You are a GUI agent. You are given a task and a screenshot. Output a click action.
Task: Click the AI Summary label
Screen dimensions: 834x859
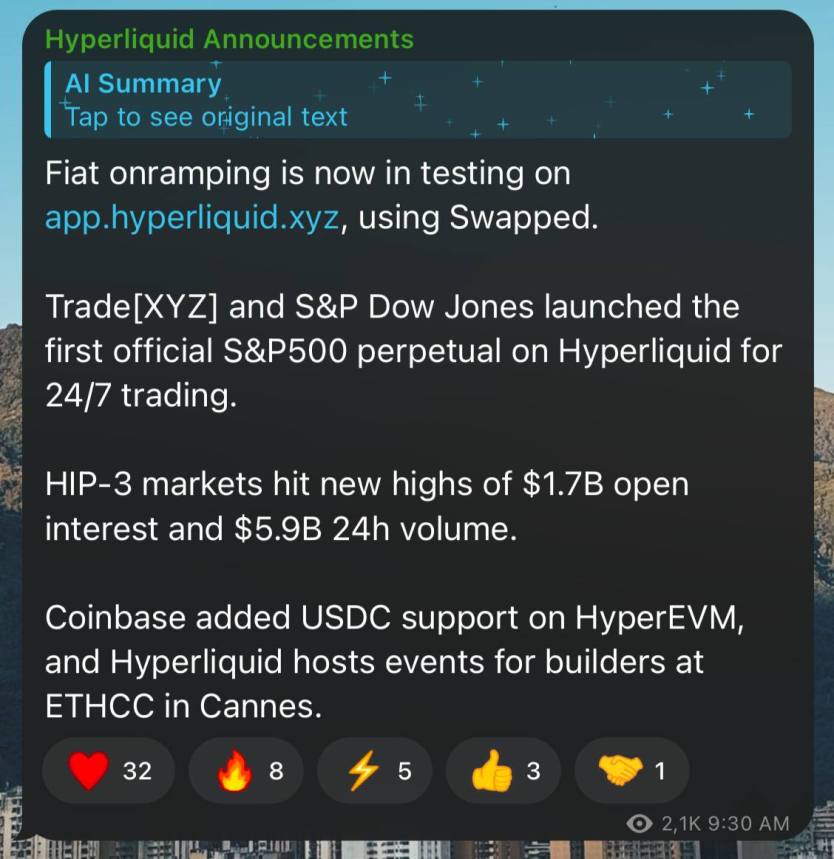click(142, 84)
